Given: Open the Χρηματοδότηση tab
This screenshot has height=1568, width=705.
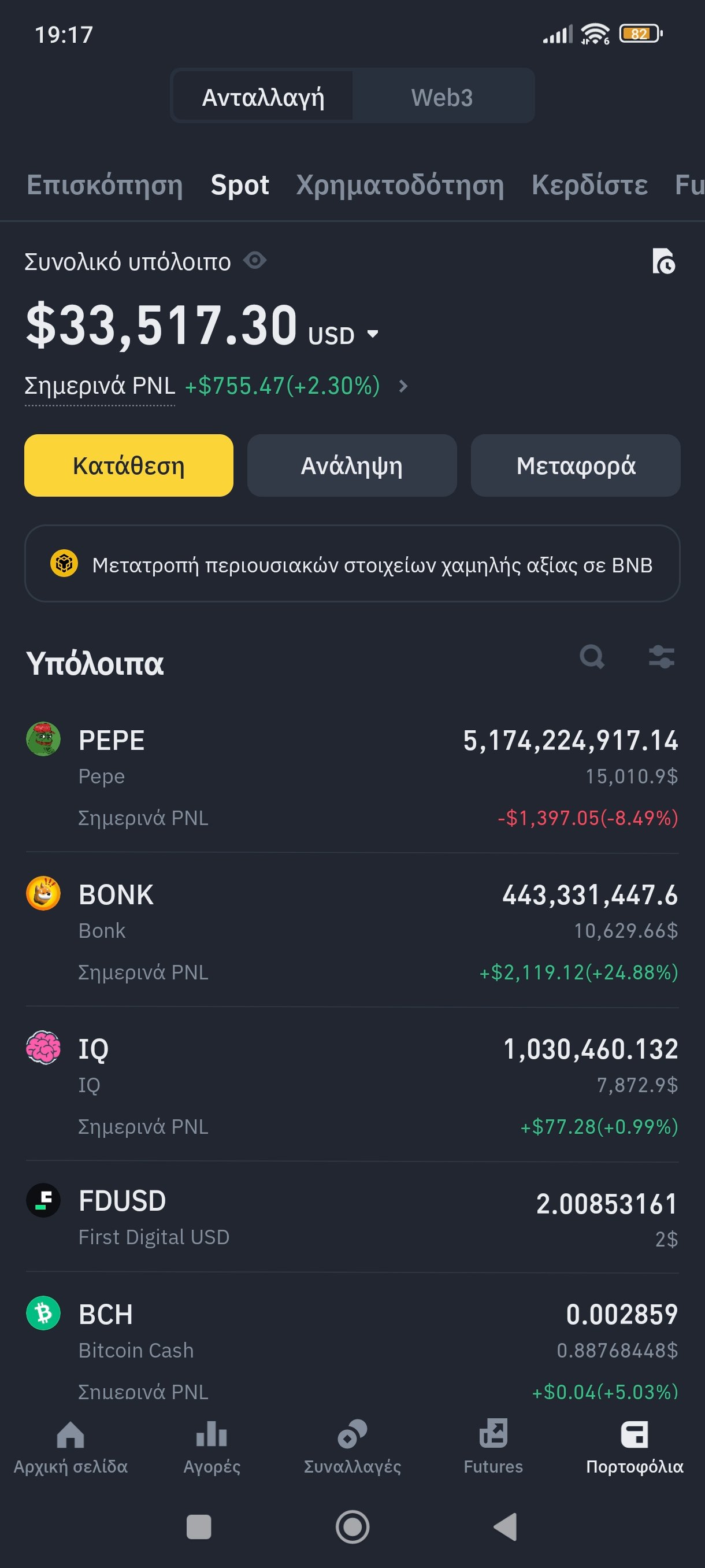Looking at the screenshot, I should [x=400, y=185].
